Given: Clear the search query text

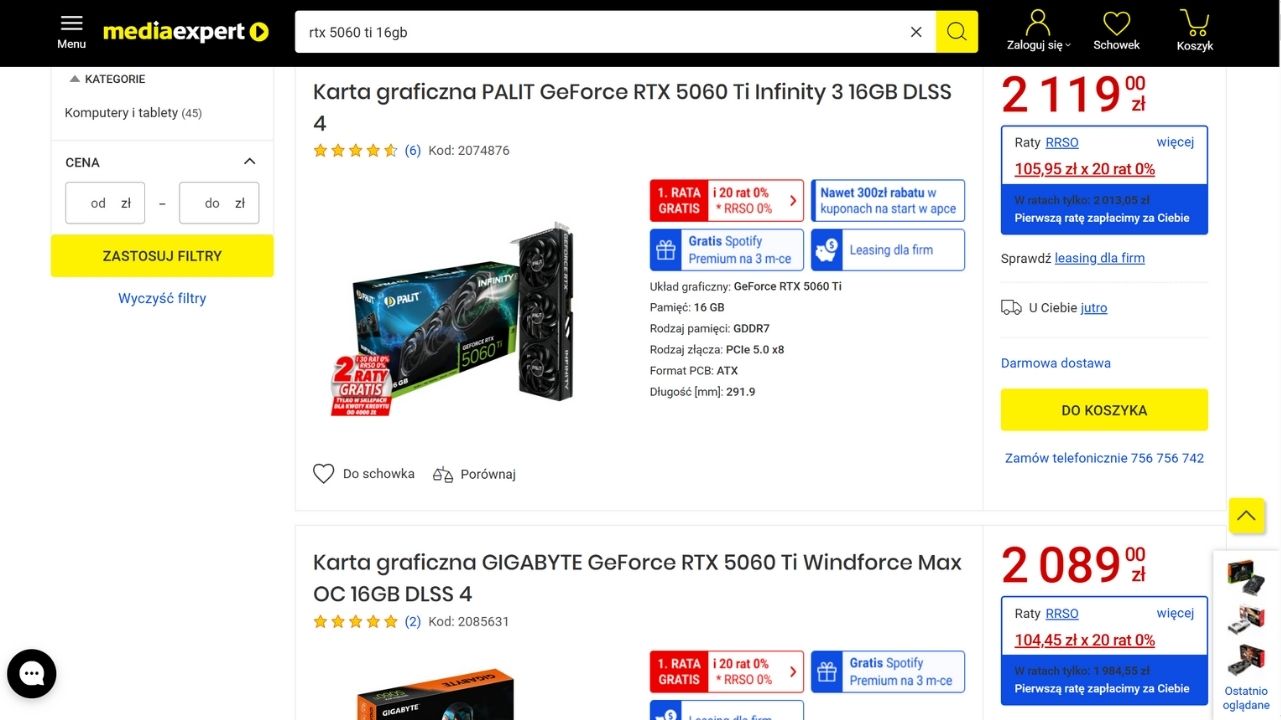Looking at the screenshot, I should [915, 32].
